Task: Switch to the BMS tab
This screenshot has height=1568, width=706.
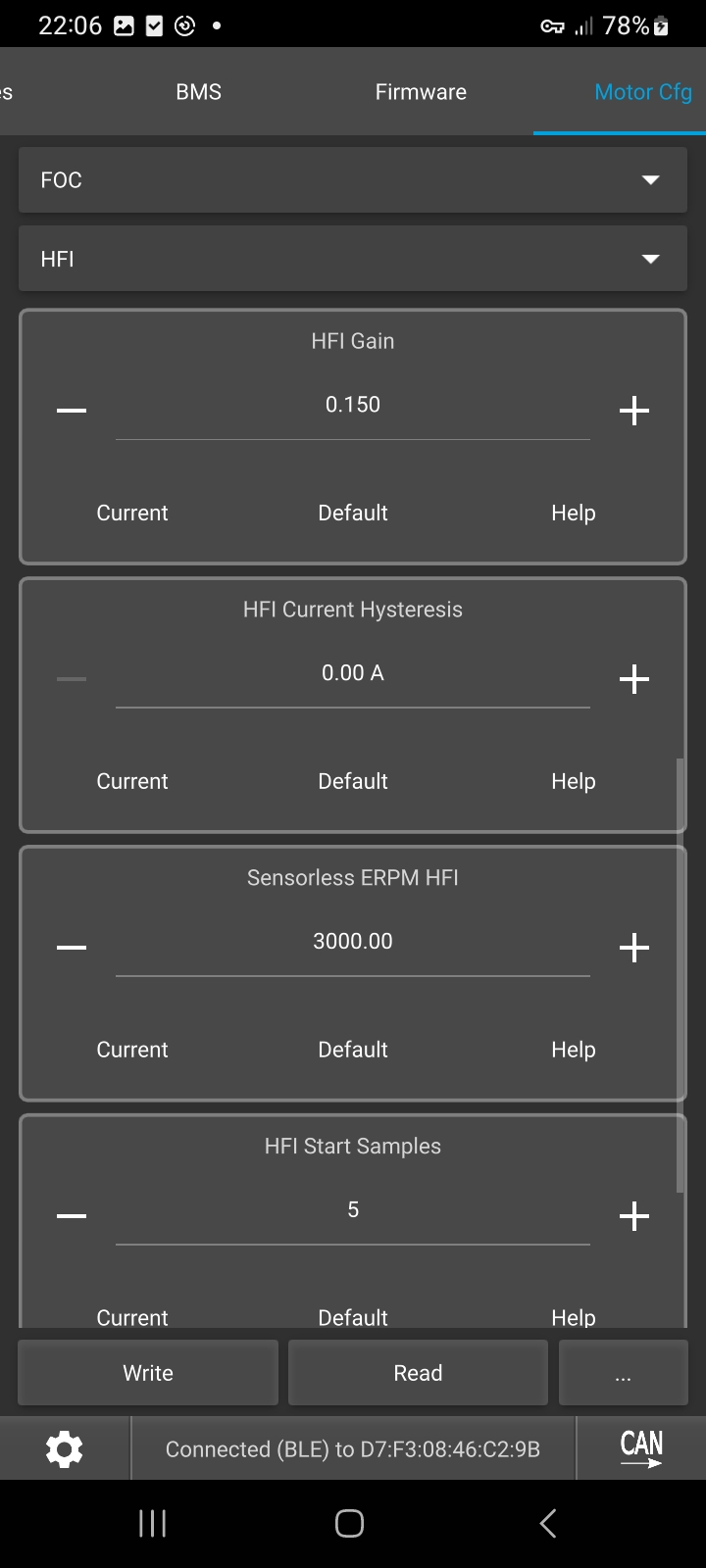Action: coord(198,92)
